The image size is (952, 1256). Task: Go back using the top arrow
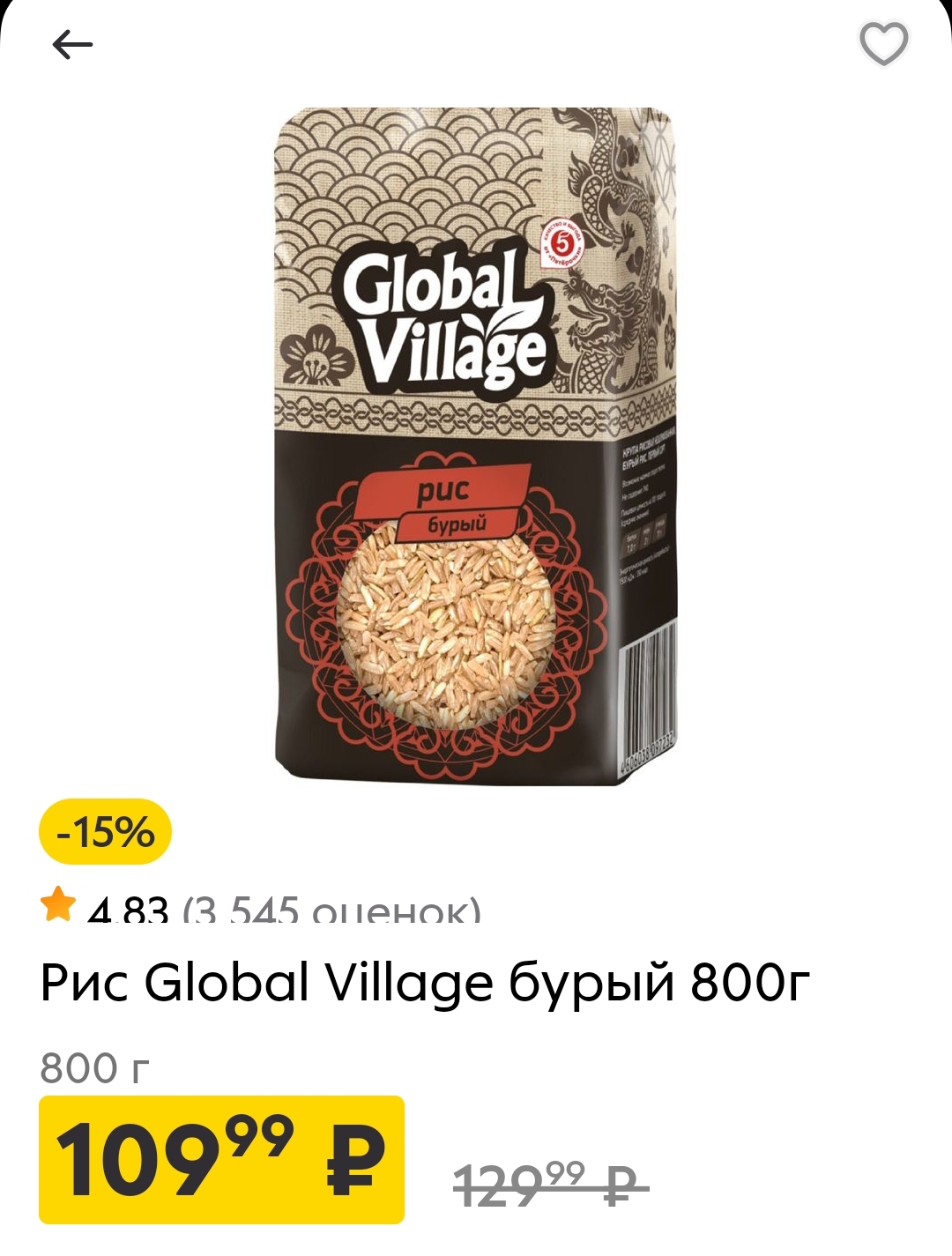coord(72,44)
